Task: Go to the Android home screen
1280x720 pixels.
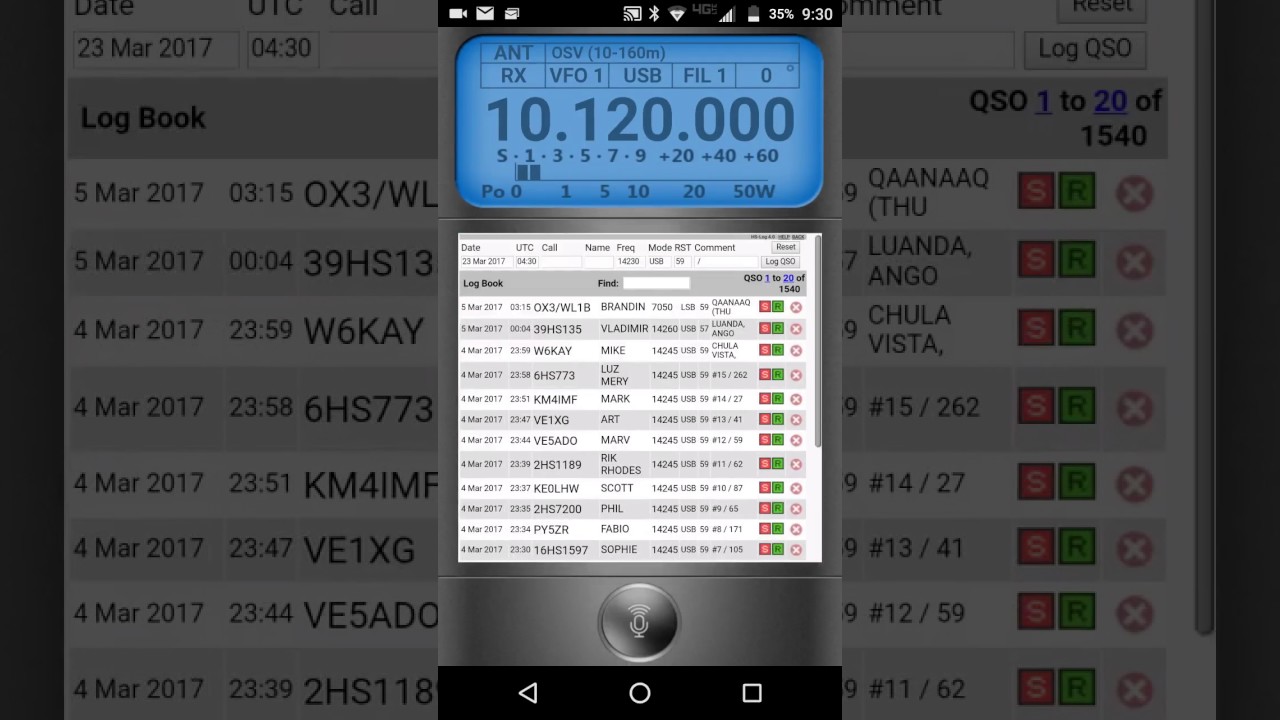Action: click(x=640, y=693)
